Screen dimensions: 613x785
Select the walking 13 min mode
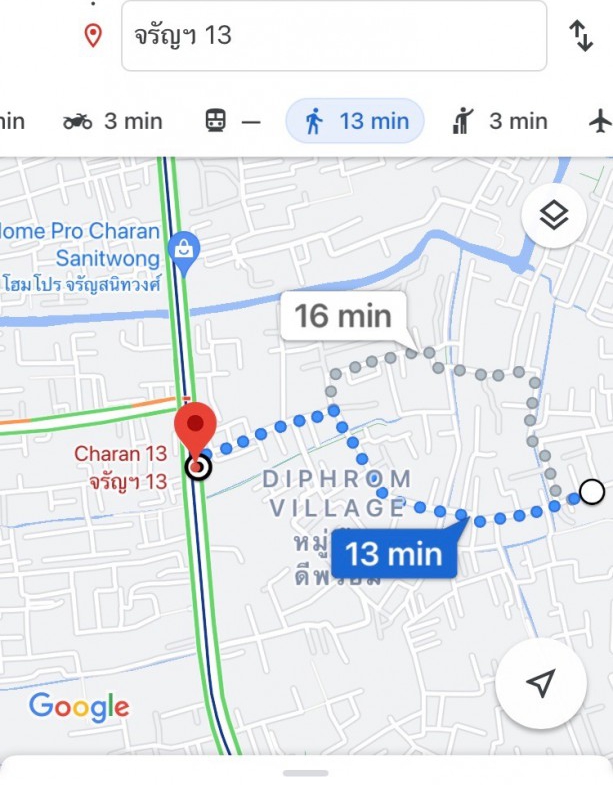(356, 122)
